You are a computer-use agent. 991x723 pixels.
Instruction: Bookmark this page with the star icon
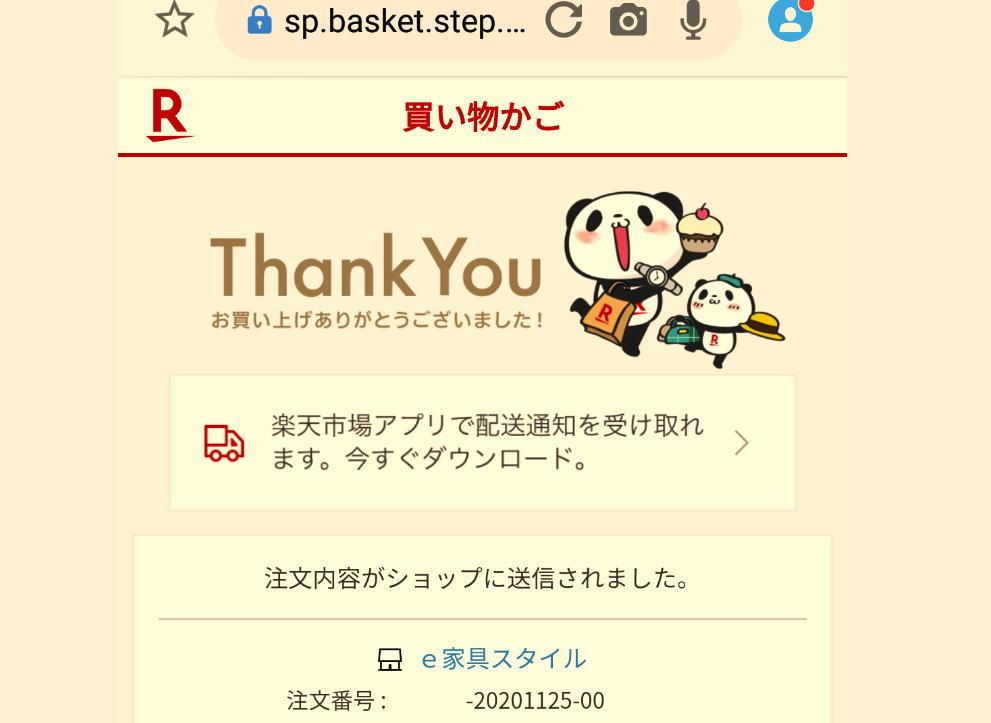pyautogui.click(x=174, y=20)
